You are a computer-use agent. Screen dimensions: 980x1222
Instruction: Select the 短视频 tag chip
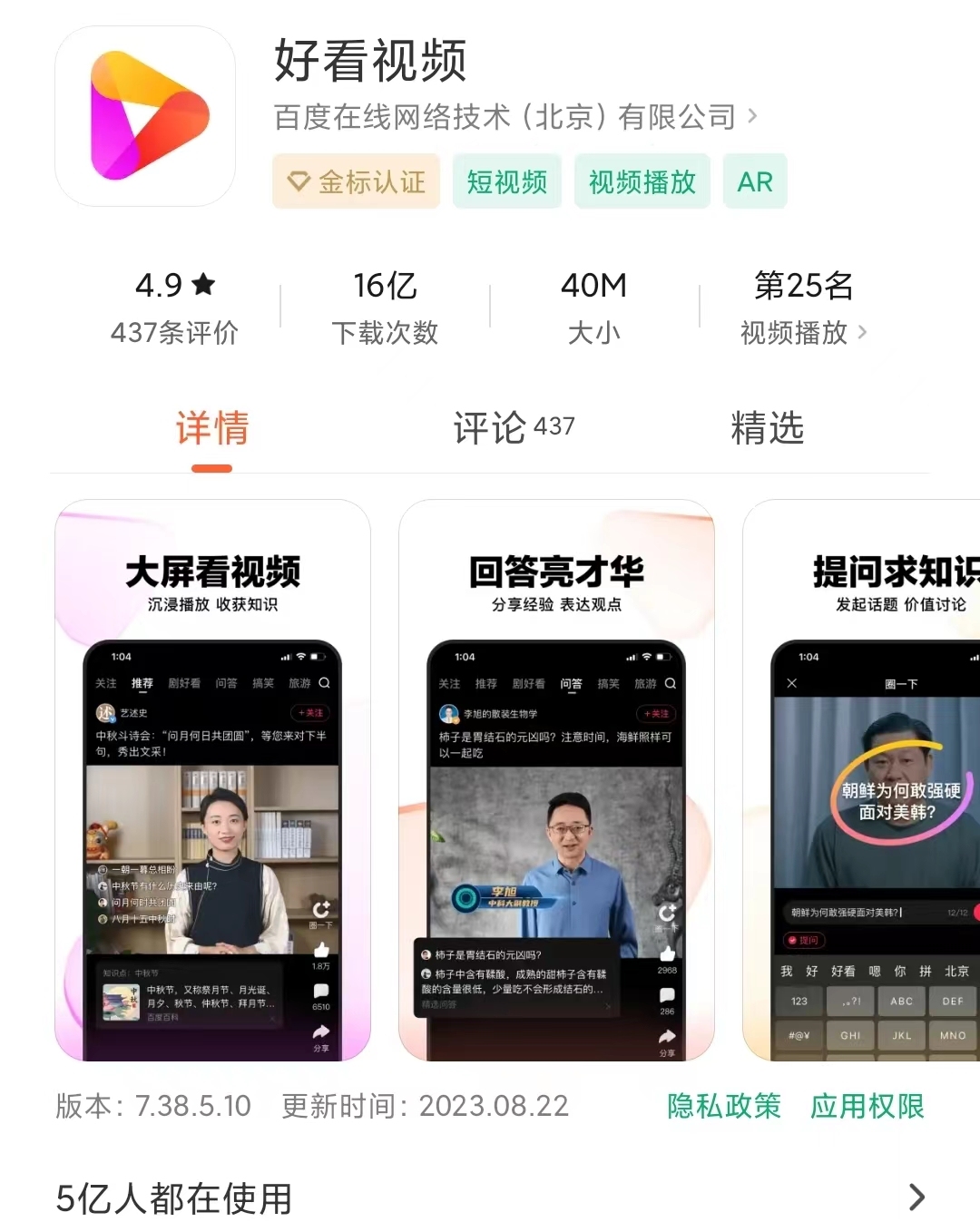tap(506, 181)
